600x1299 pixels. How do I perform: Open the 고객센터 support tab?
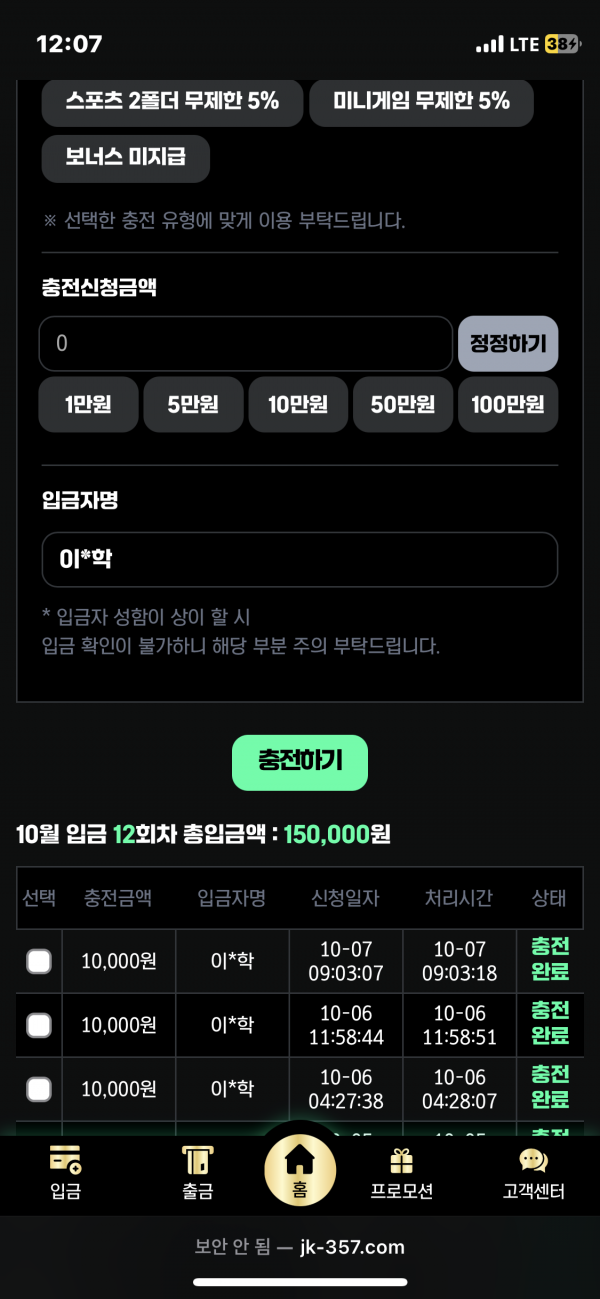coord(534,1175)
